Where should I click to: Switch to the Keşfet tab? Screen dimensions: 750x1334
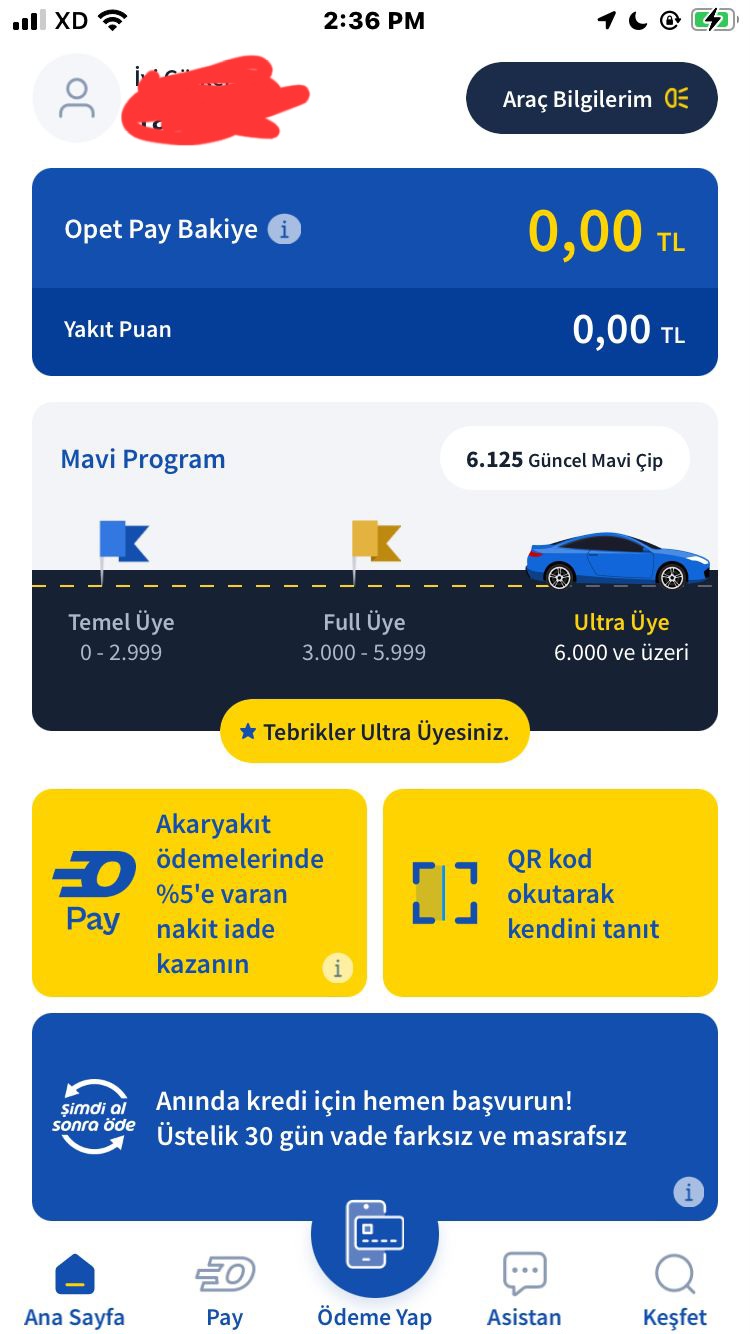coord(675,1290)
